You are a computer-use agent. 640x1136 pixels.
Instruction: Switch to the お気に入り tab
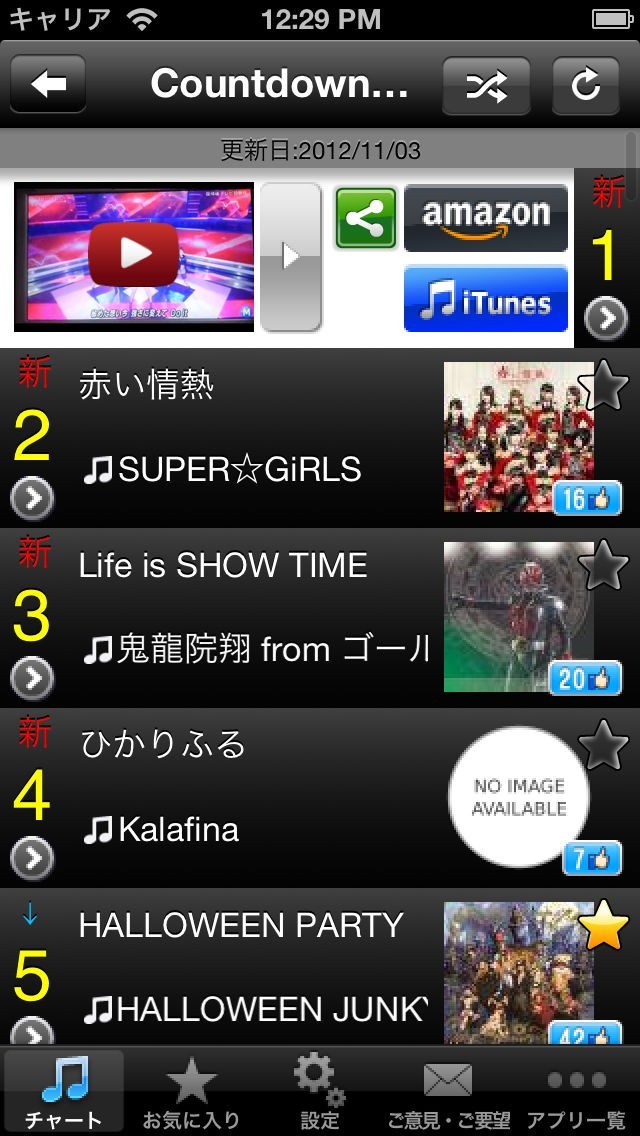(190, 1092)
